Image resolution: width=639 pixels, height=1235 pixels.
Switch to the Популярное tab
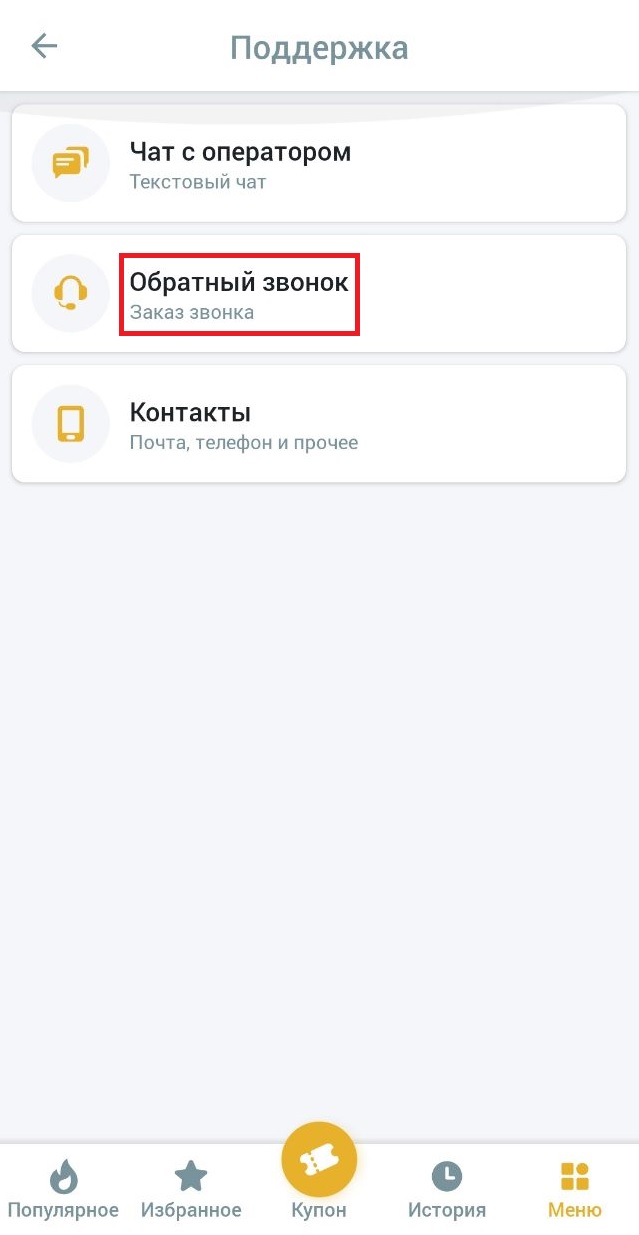(x=63, y=1188)
